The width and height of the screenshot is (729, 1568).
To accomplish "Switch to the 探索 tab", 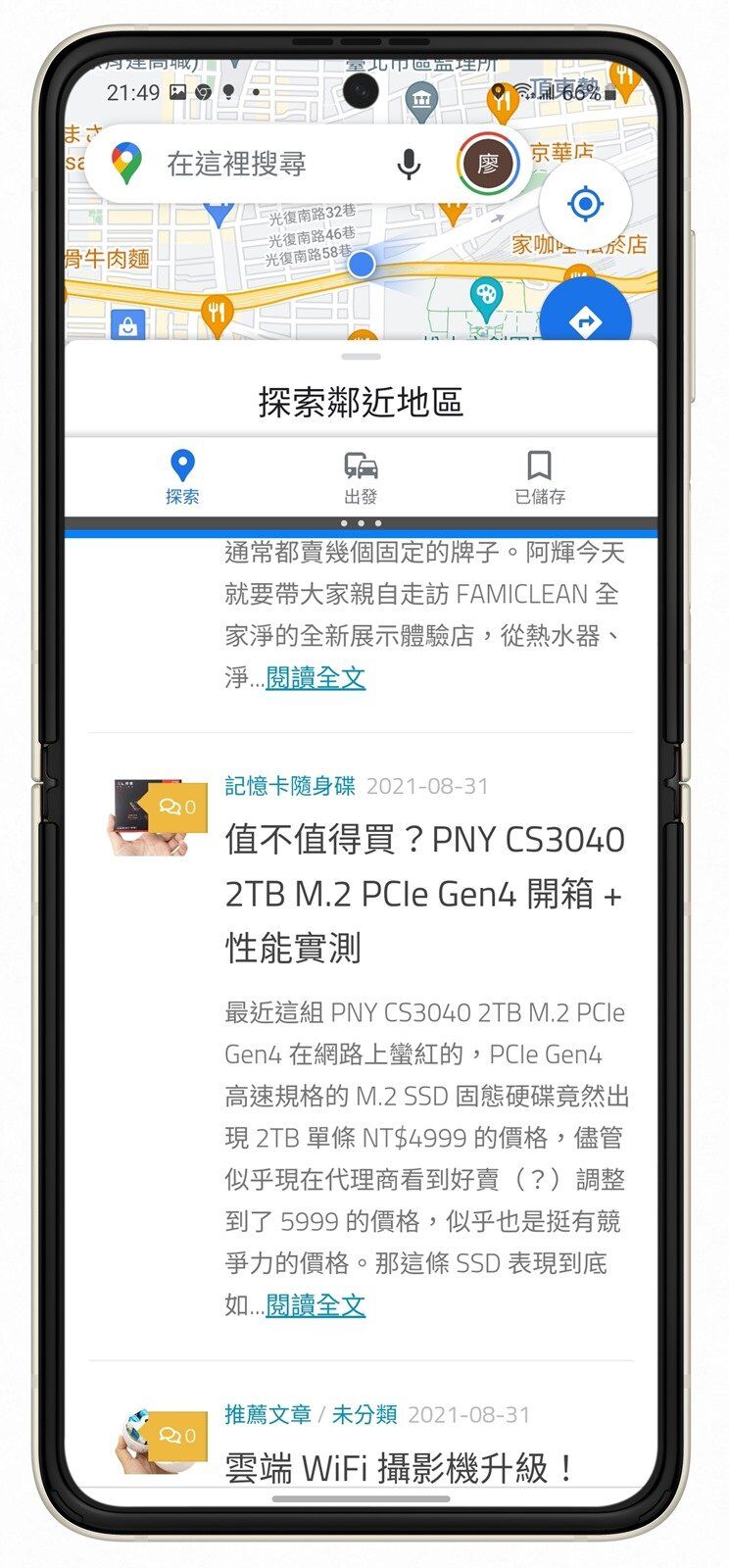I will coord(182,477).
